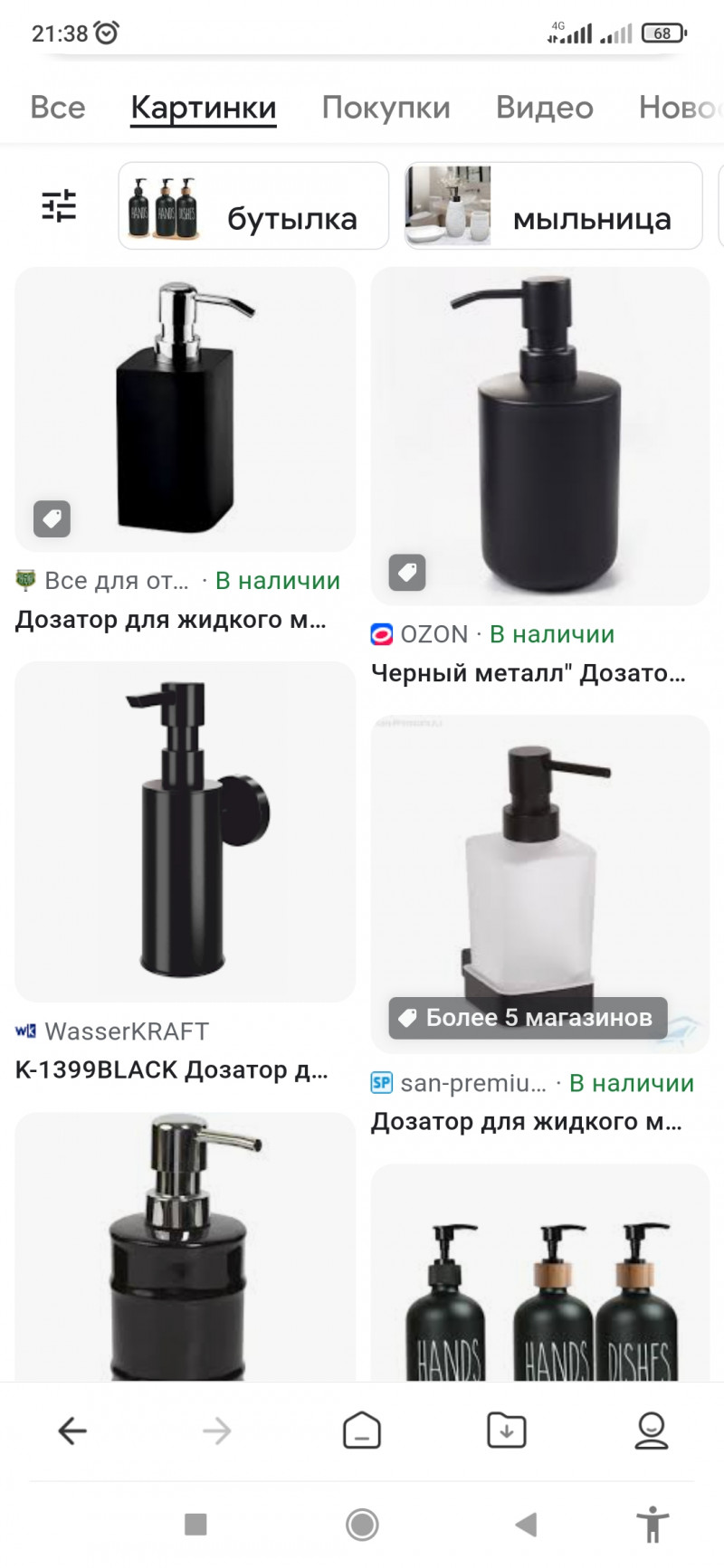The height and width of the screenshot is (1568, 724).
Task: Open the search filters icon
Action: pyautogui.click(x=59, y=206)
